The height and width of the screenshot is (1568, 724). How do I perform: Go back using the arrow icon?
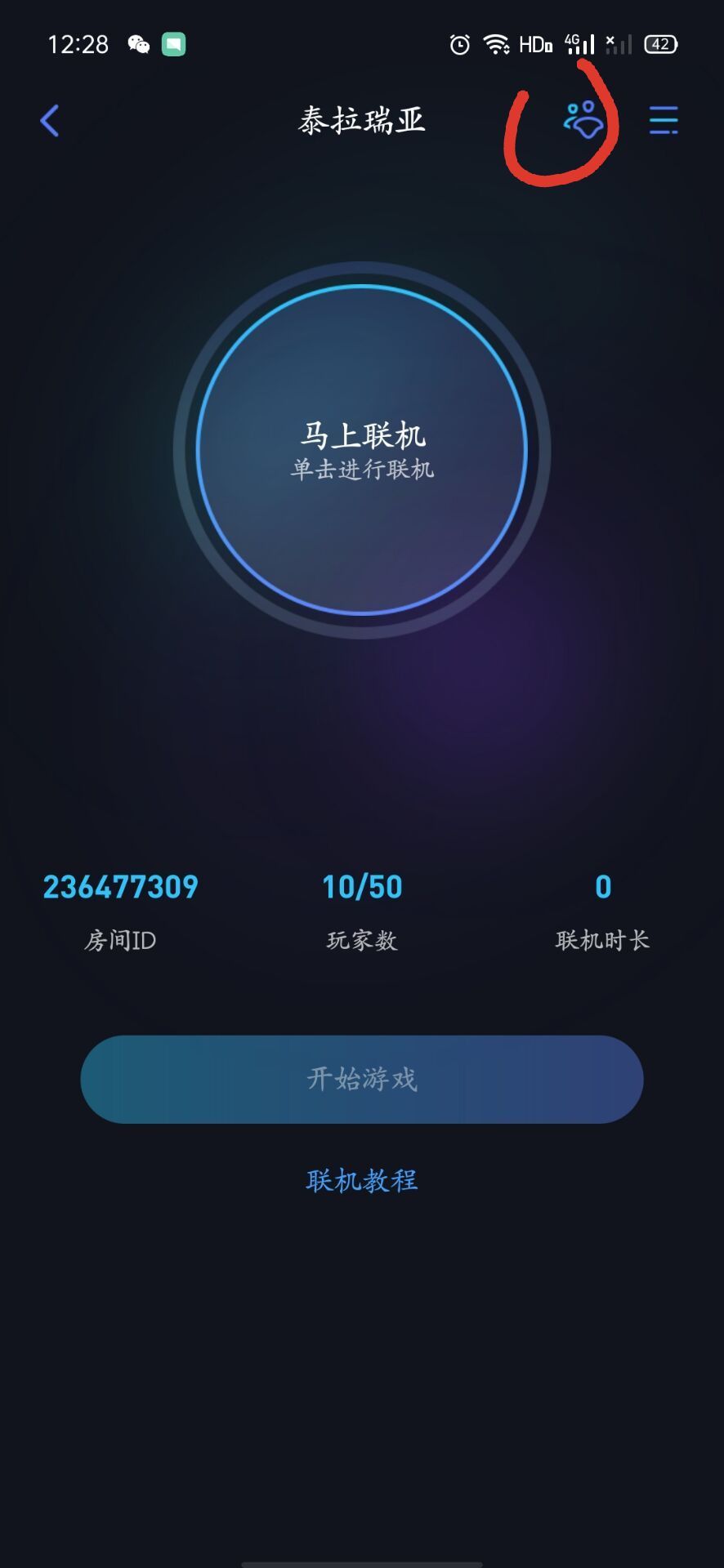click(x=51, y=121)
